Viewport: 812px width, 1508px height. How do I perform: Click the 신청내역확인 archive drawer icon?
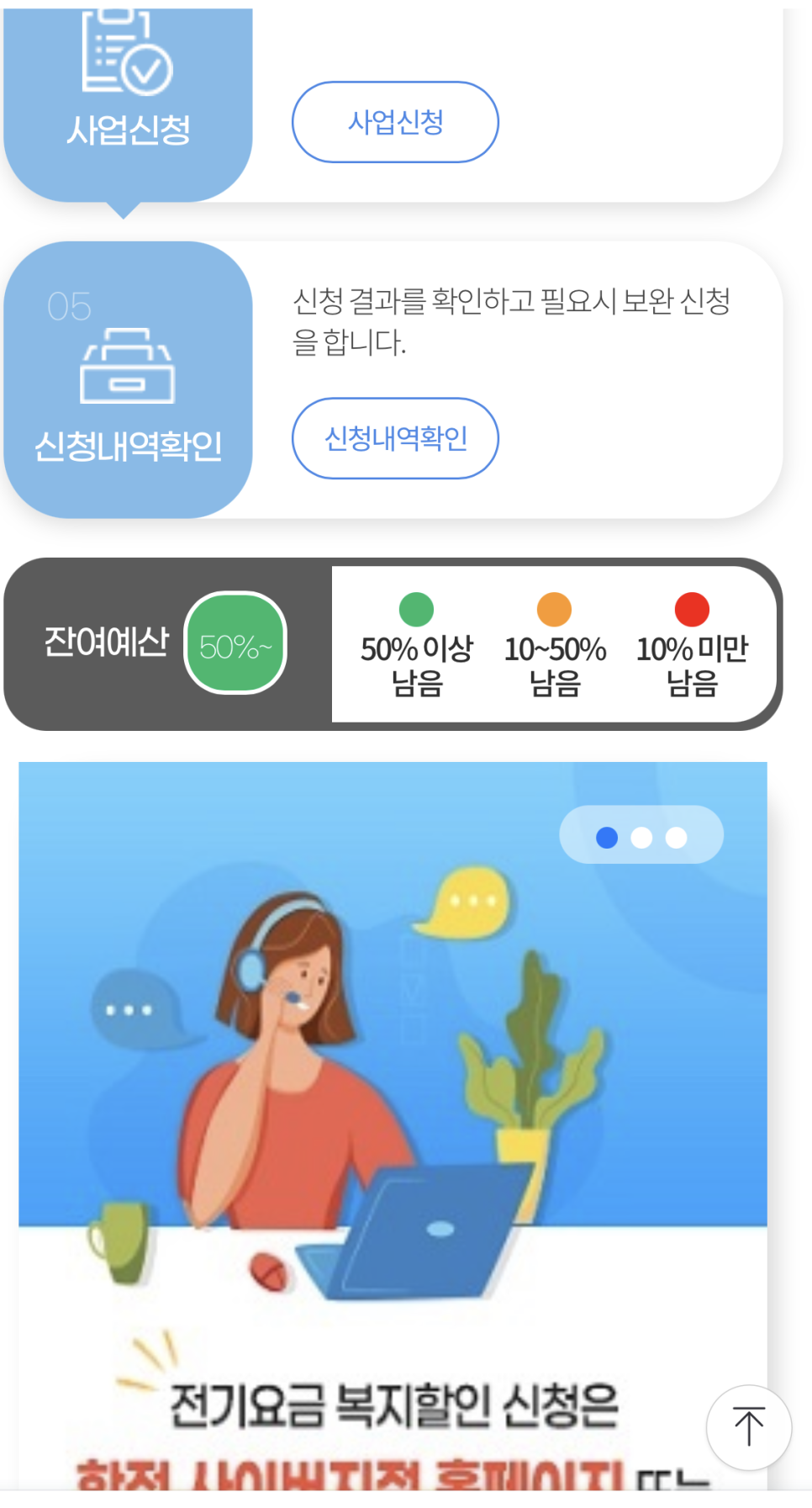point(128,366)
